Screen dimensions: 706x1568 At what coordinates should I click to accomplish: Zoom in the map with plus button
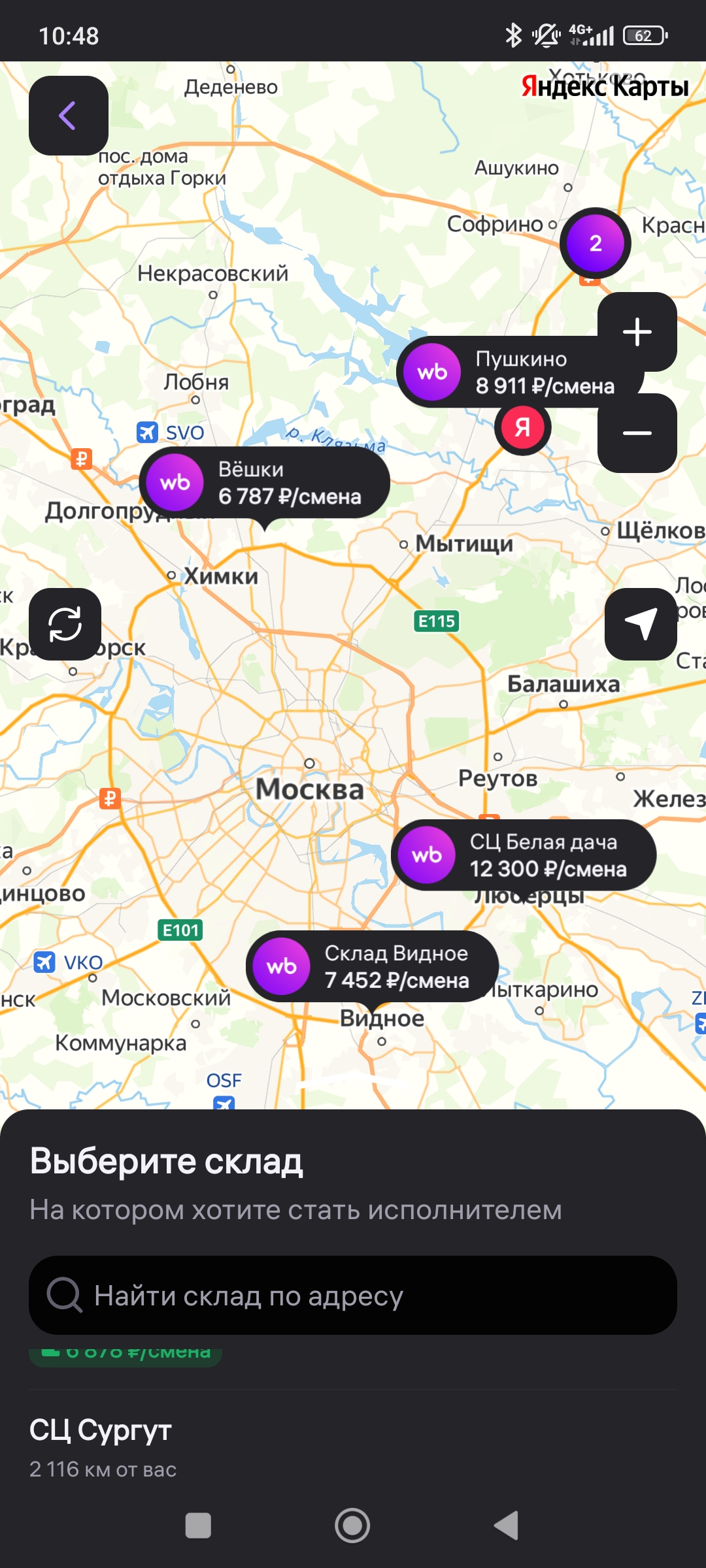click(x=637, y=332)
